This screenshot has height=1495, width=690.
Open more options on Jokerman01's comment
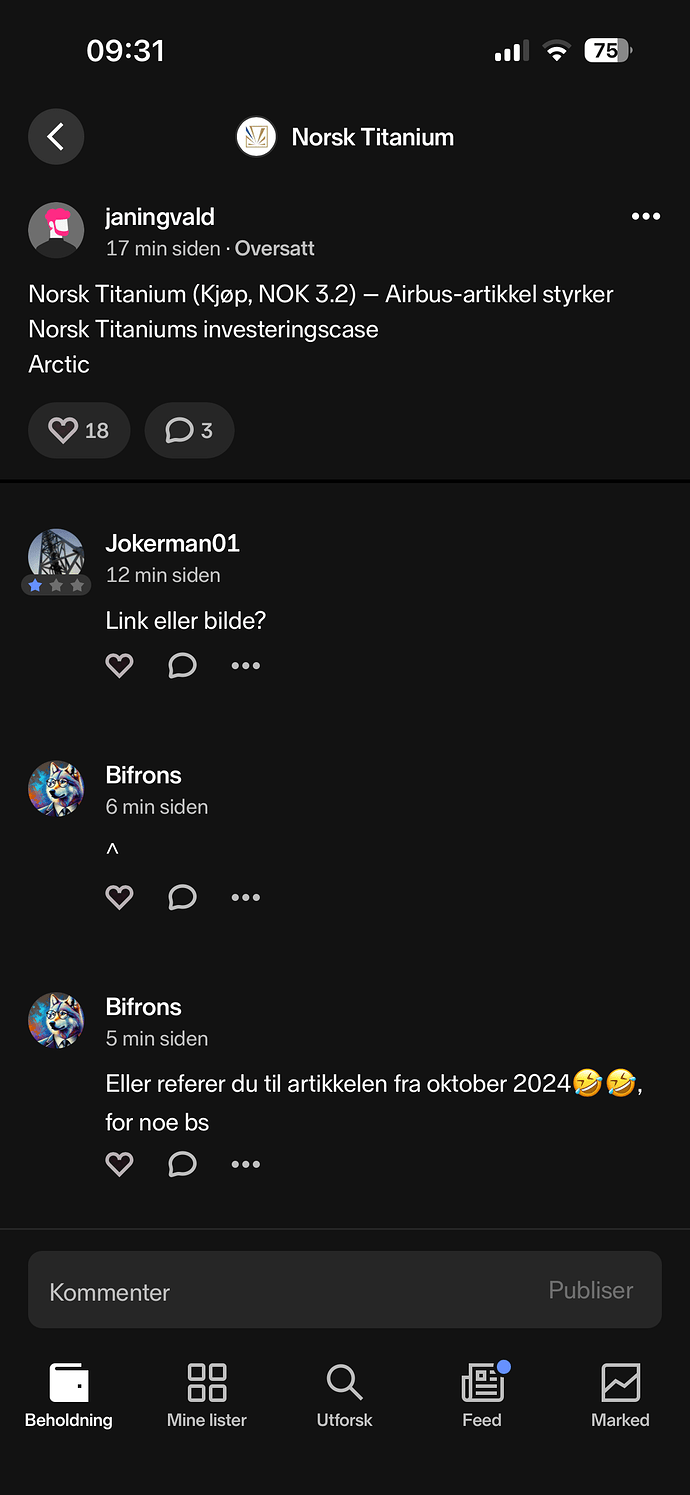coord(245,666)
